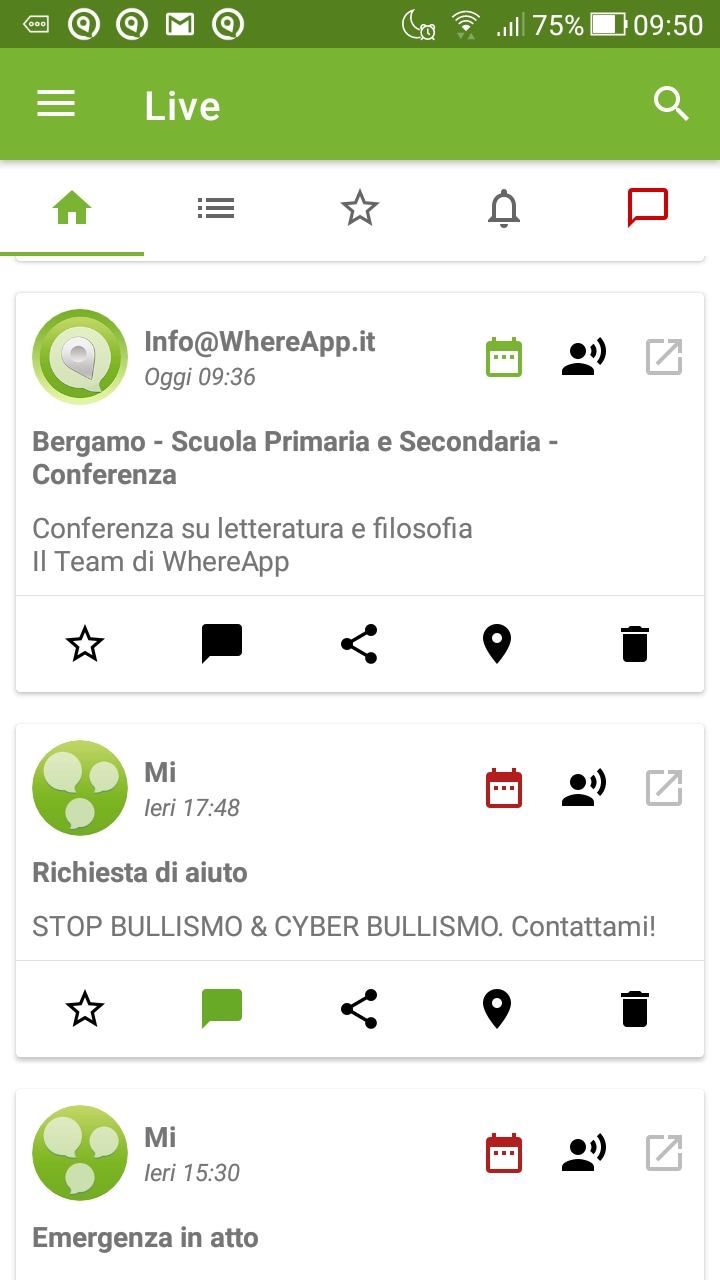Select the home tab
This screenshot has height=1280, width=720.
pos(72,208)
